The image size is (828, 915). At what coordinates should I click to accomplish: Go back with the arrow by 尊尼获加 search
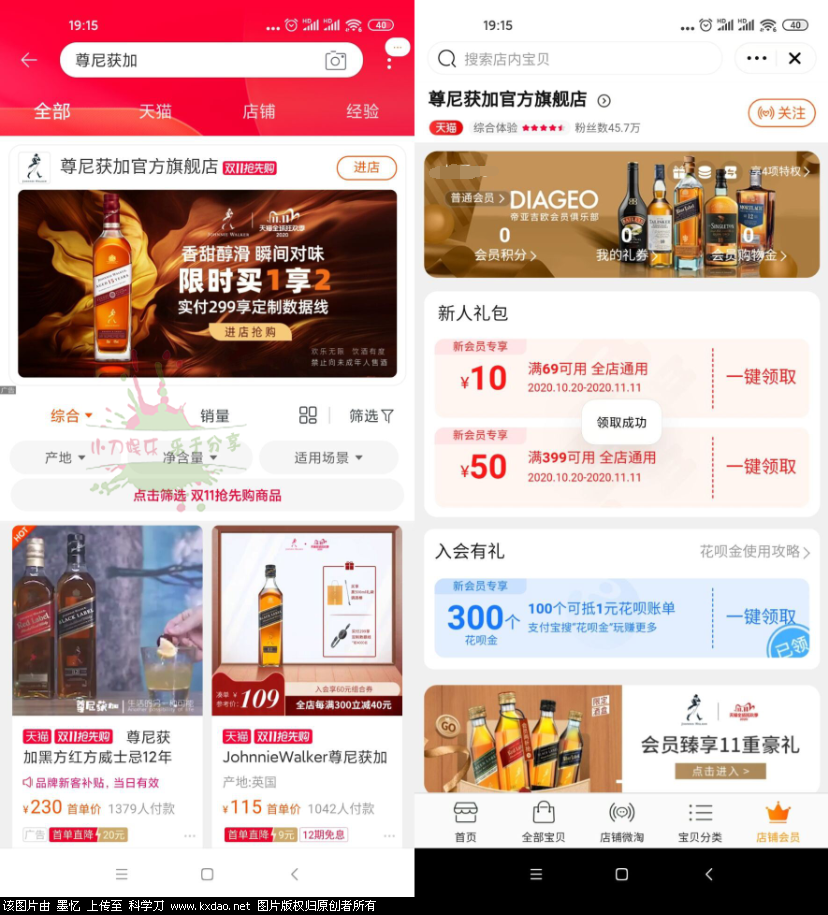pyautogui.click(x=28, y=60)
